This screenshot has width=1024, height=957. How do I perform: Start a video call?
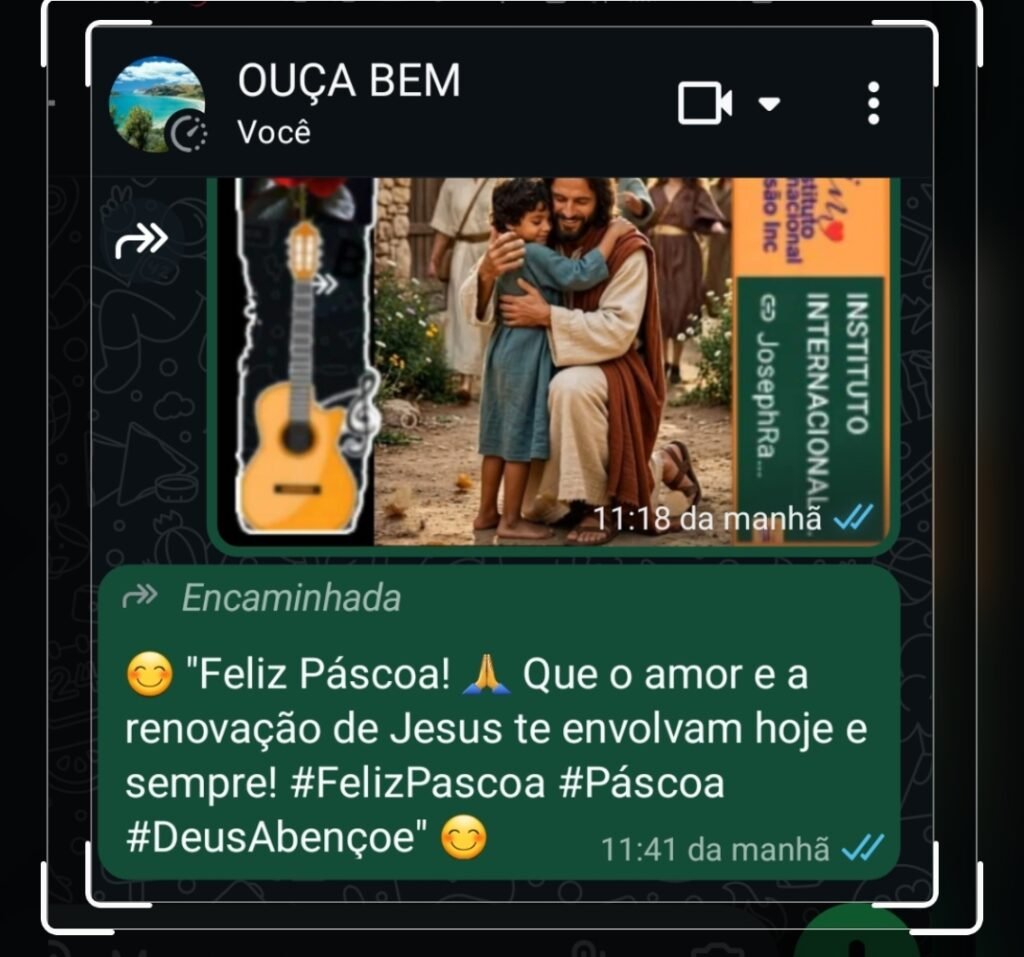705,104
